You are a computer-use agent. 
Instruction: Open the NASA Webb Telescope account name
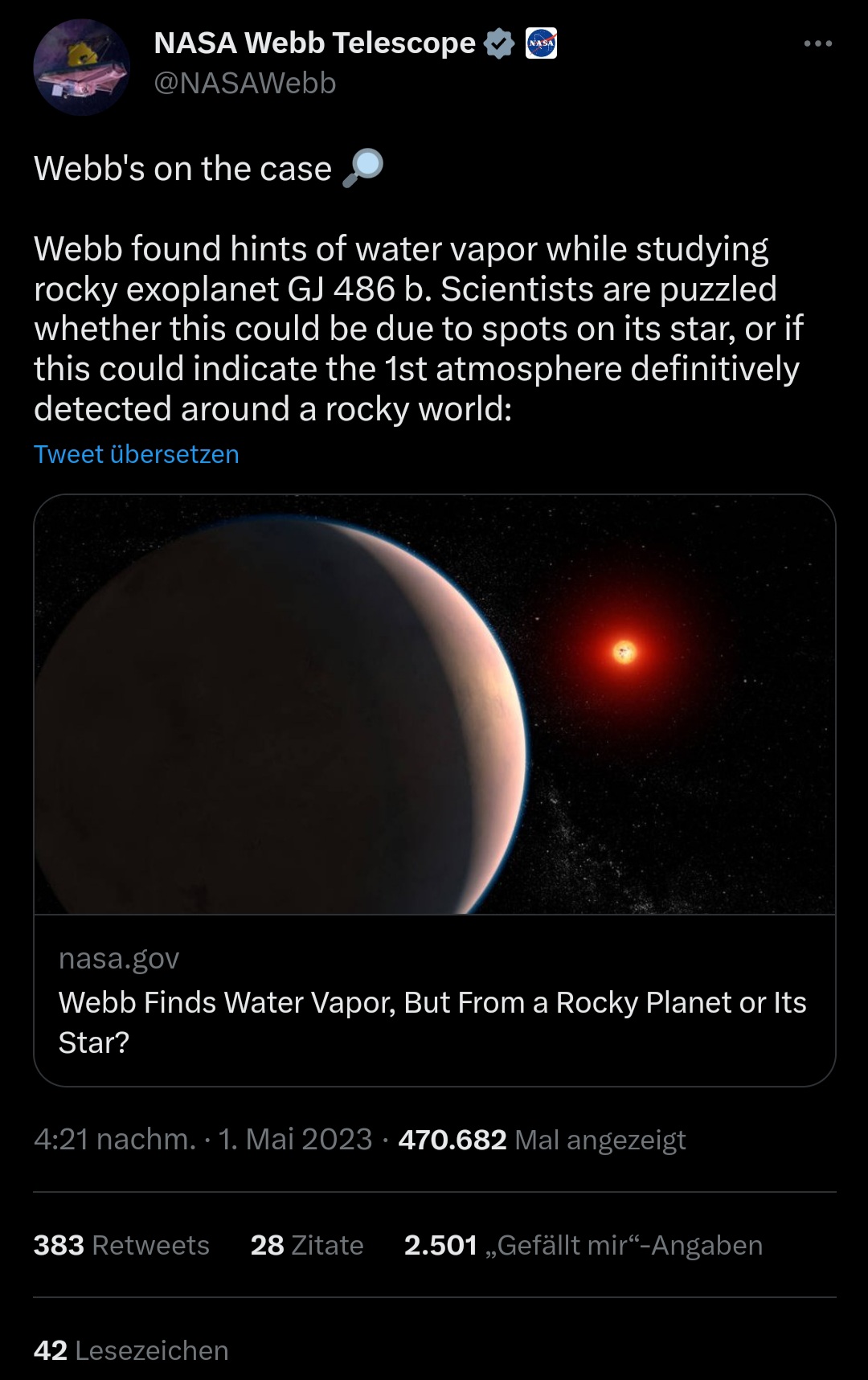314,43
